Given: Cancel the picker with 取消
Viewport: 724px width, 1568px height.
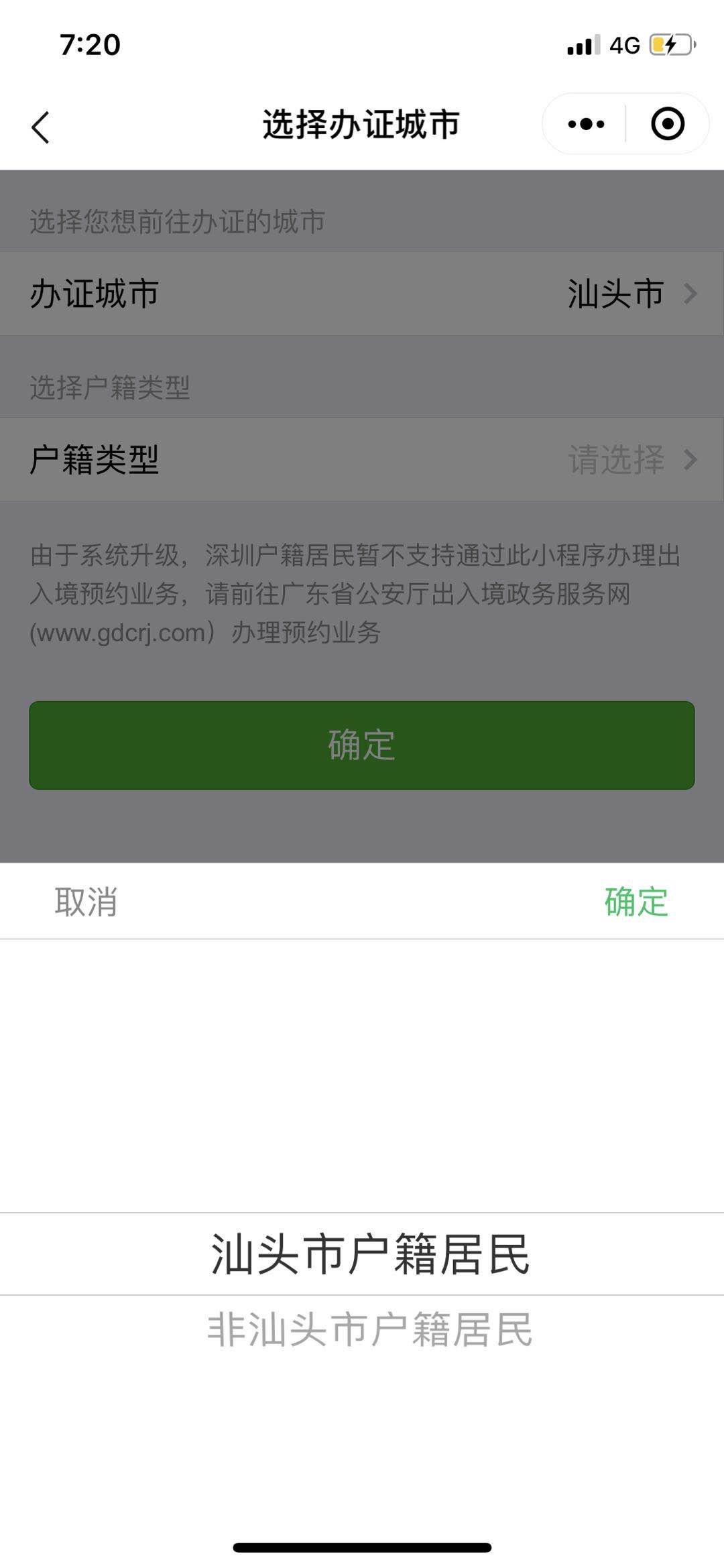Looking at the screenshot, I should [x=86, y=902].
